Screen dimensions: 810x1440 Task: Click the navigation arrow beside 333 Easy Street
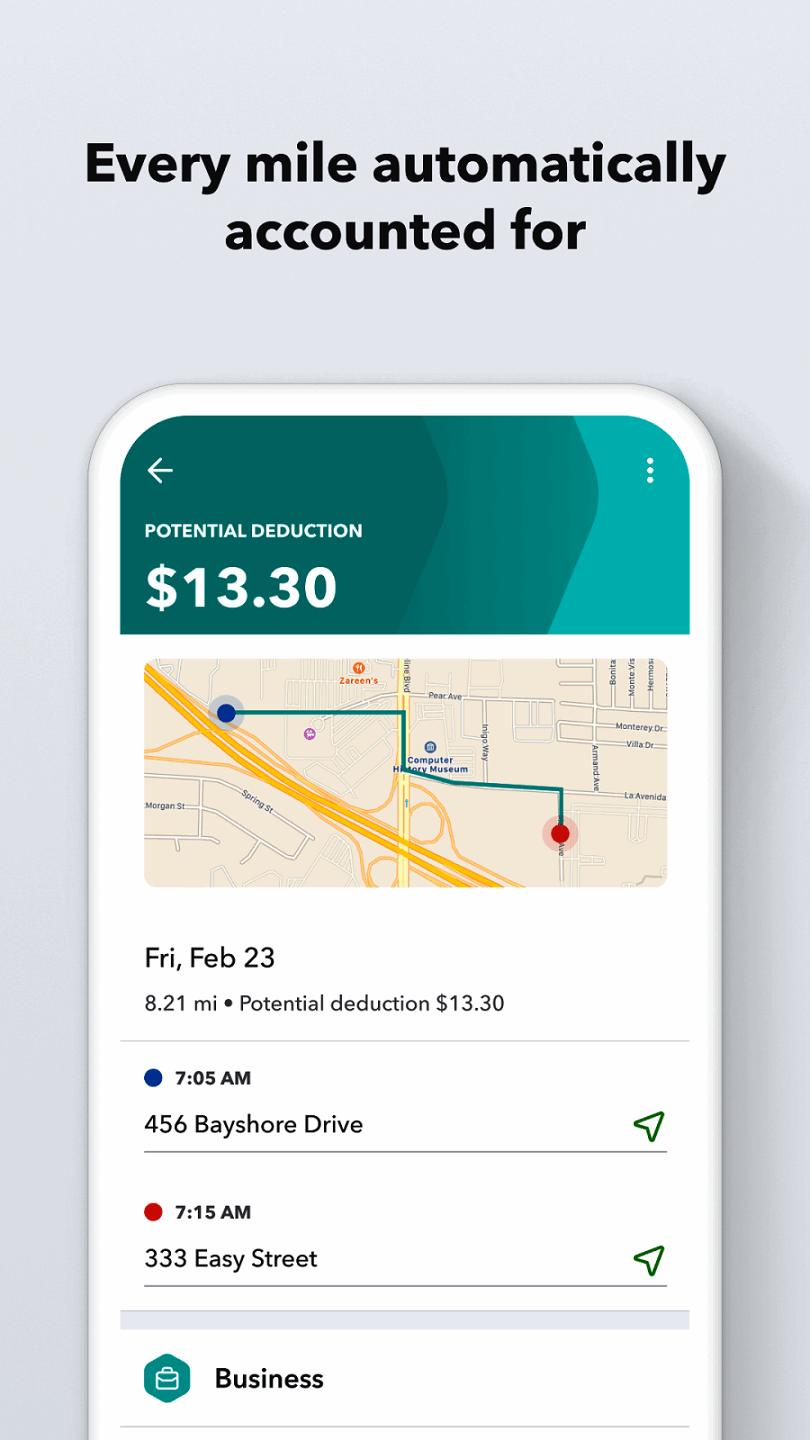click(x=651, y=1260)
